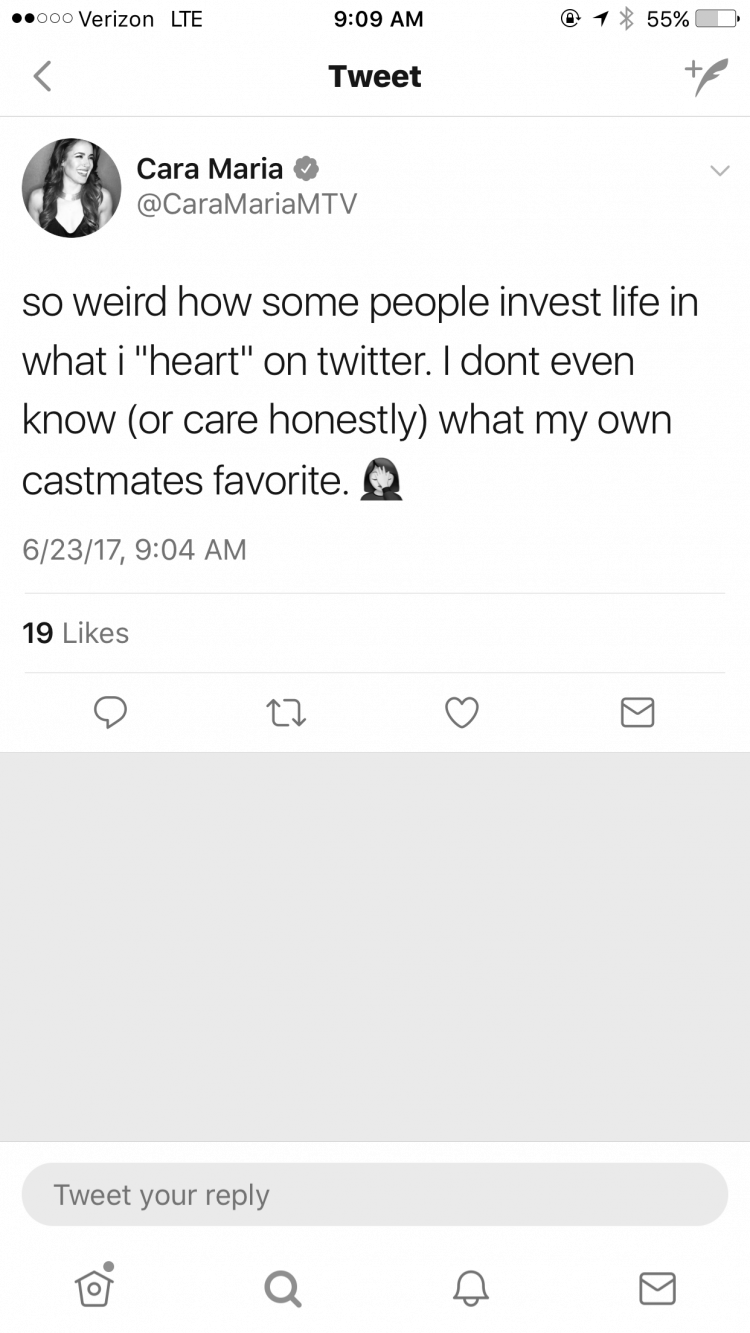Open Cara Maria's profile picture
Screen dimensions: 750x1333
click(x=71, y=187)
